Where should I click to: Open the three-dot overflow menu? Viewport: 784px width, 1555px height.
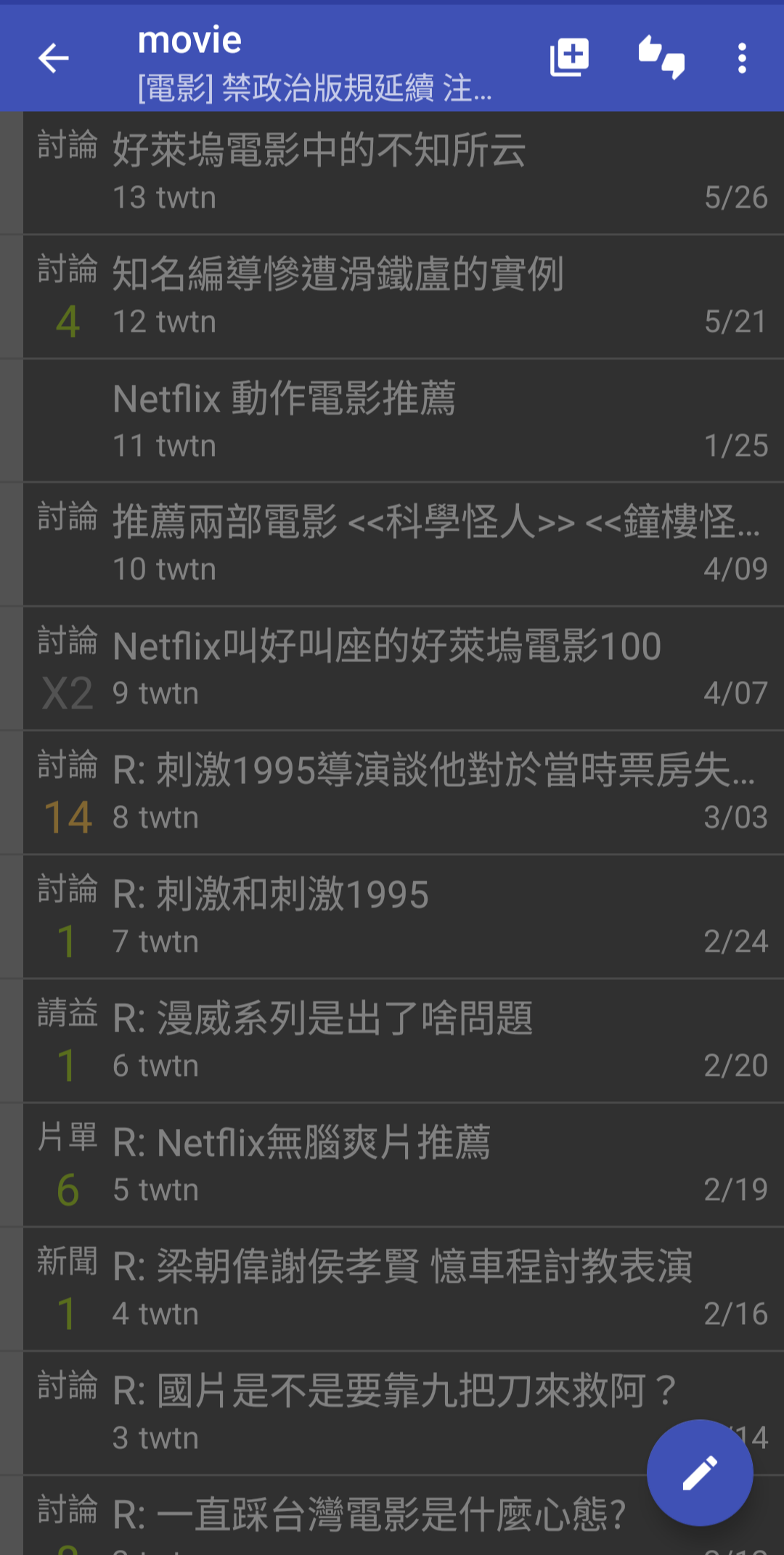pyautogui.click(x=742, y=58)
